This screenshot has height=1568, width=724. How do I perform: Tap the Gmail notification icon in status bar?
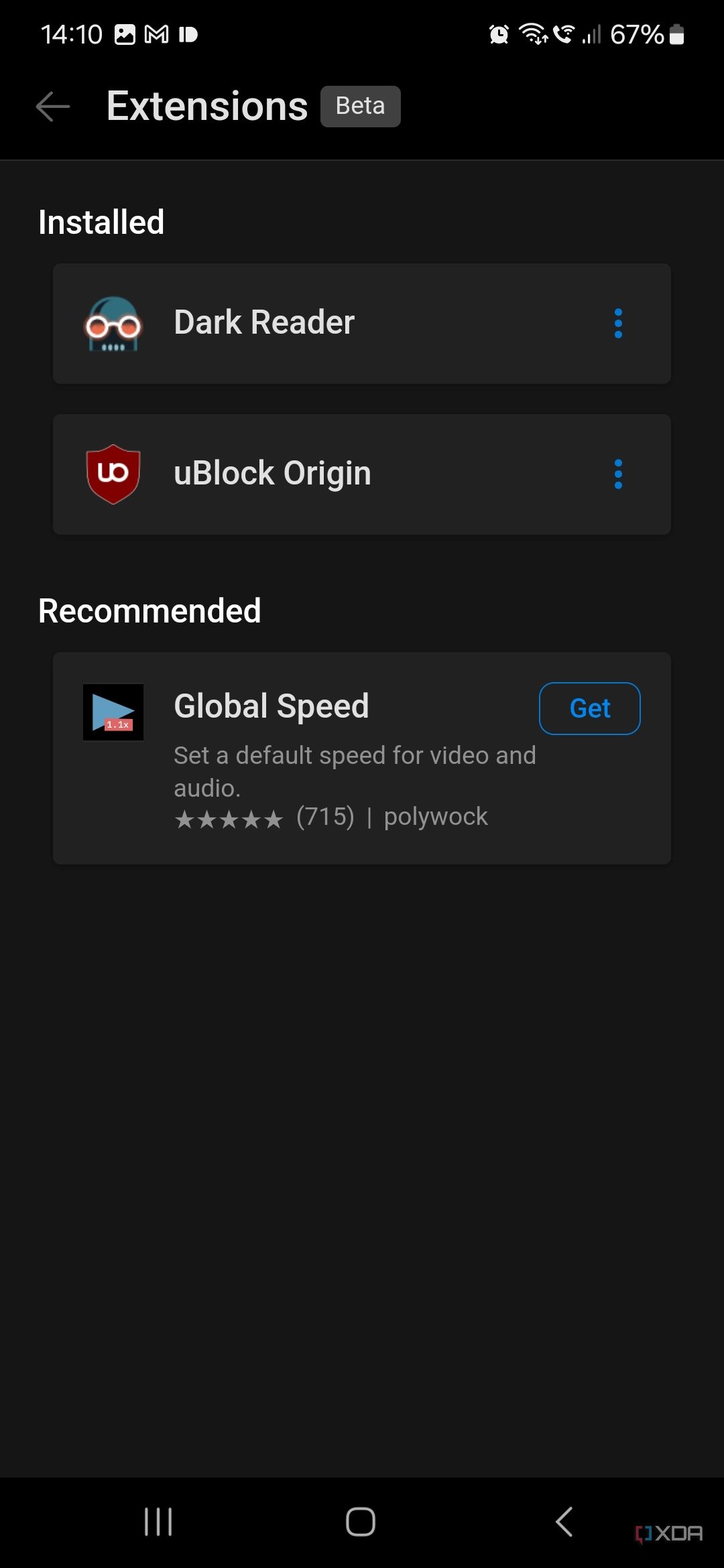[156, 35]
